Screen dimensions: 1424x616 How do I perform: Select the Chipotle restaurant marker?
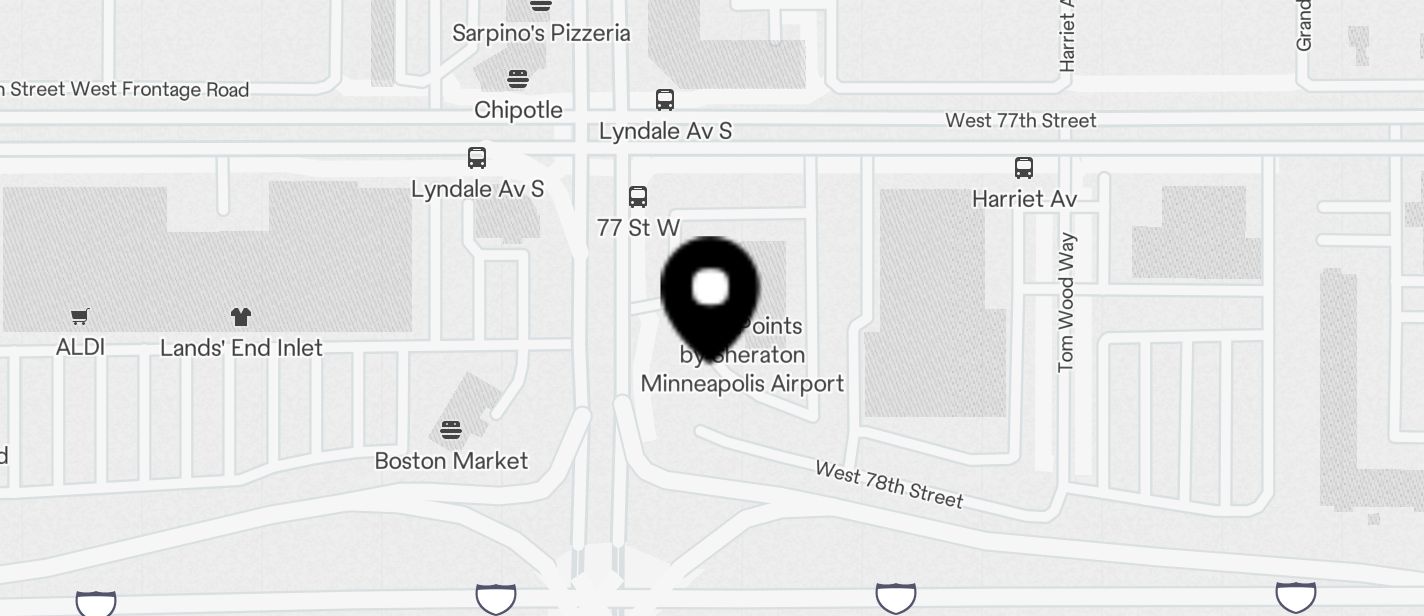[x=518, y=79]
